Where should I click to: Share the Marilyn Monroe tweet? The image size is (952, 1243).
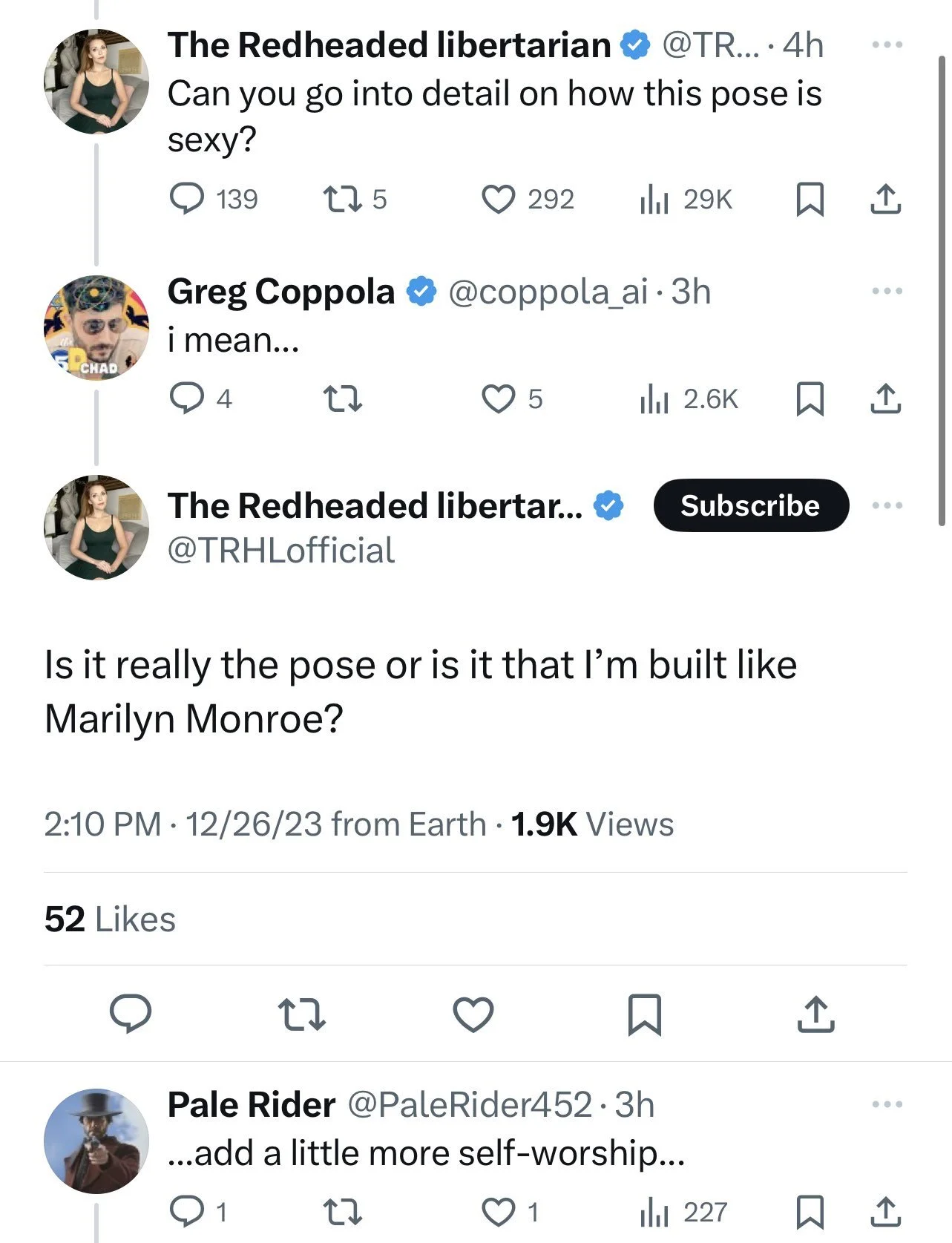click(815, 1014)
